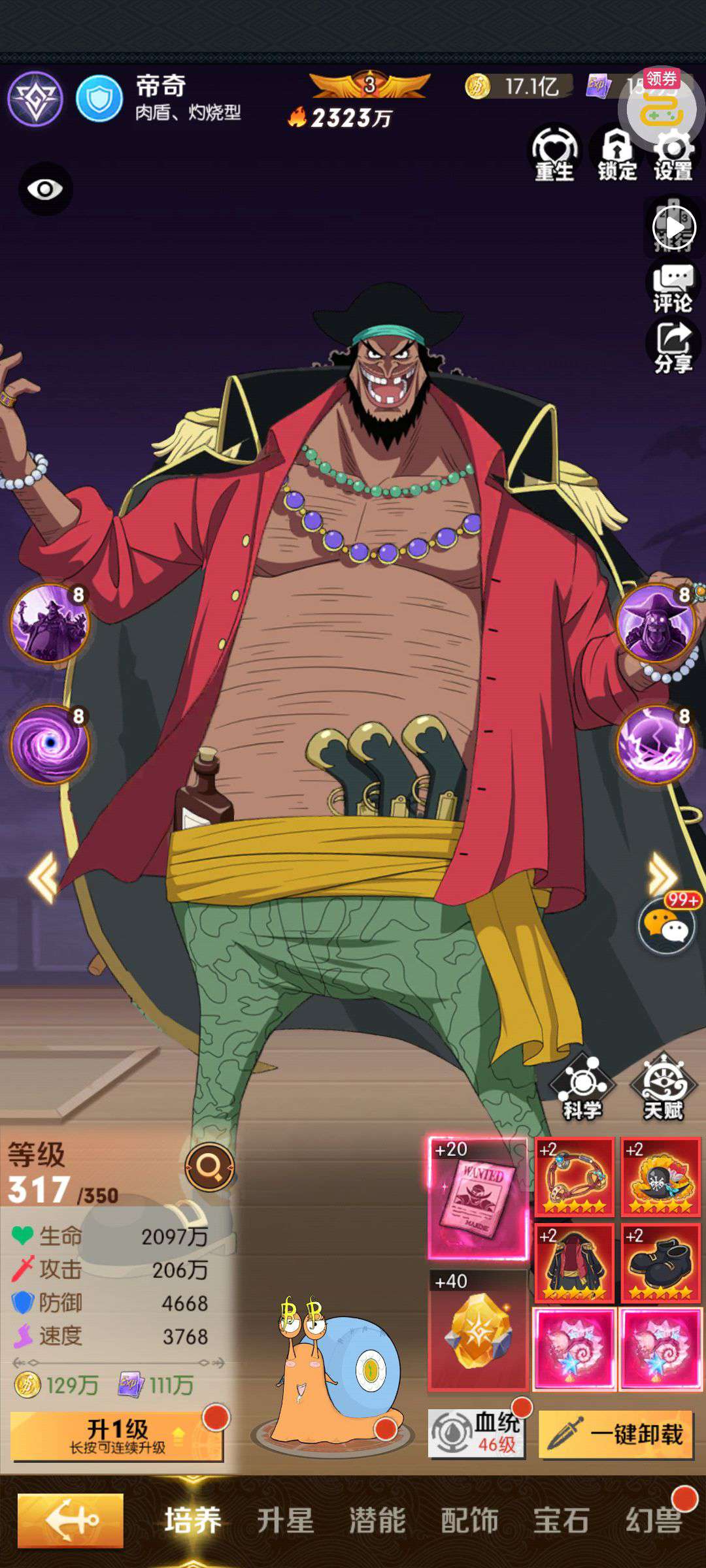
Task: Tap 一键卸载 unequip all button
Action: (x=616, y=1434)
